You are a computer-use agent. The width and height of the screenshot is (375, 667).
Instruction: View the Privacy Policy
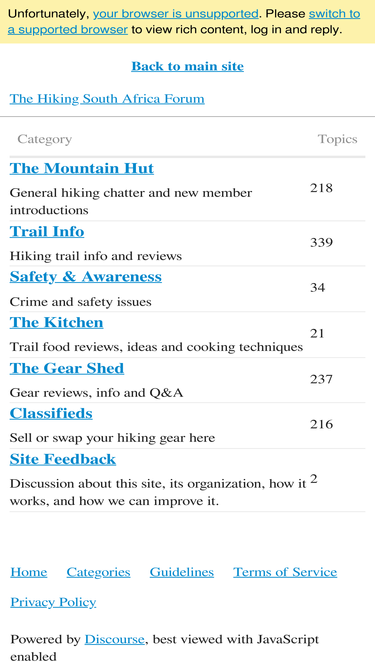pos(53,602)
